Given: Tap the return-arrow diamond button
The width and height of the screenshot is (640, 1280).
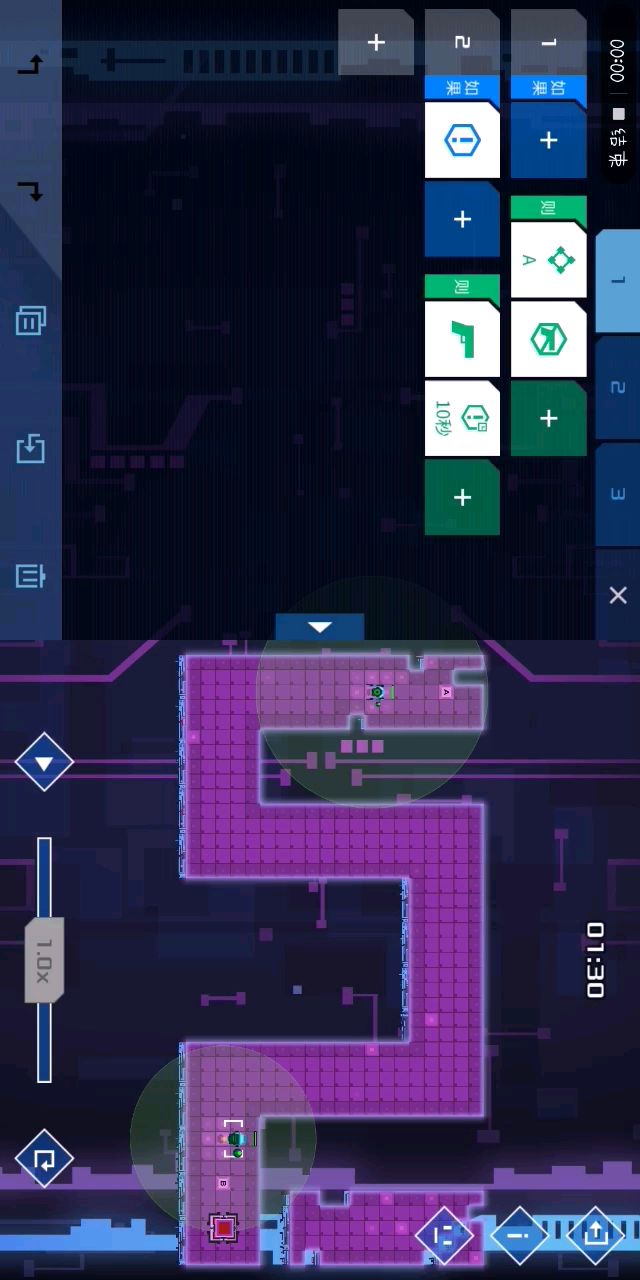Looking at the screenshot, I should [44, 1160].
